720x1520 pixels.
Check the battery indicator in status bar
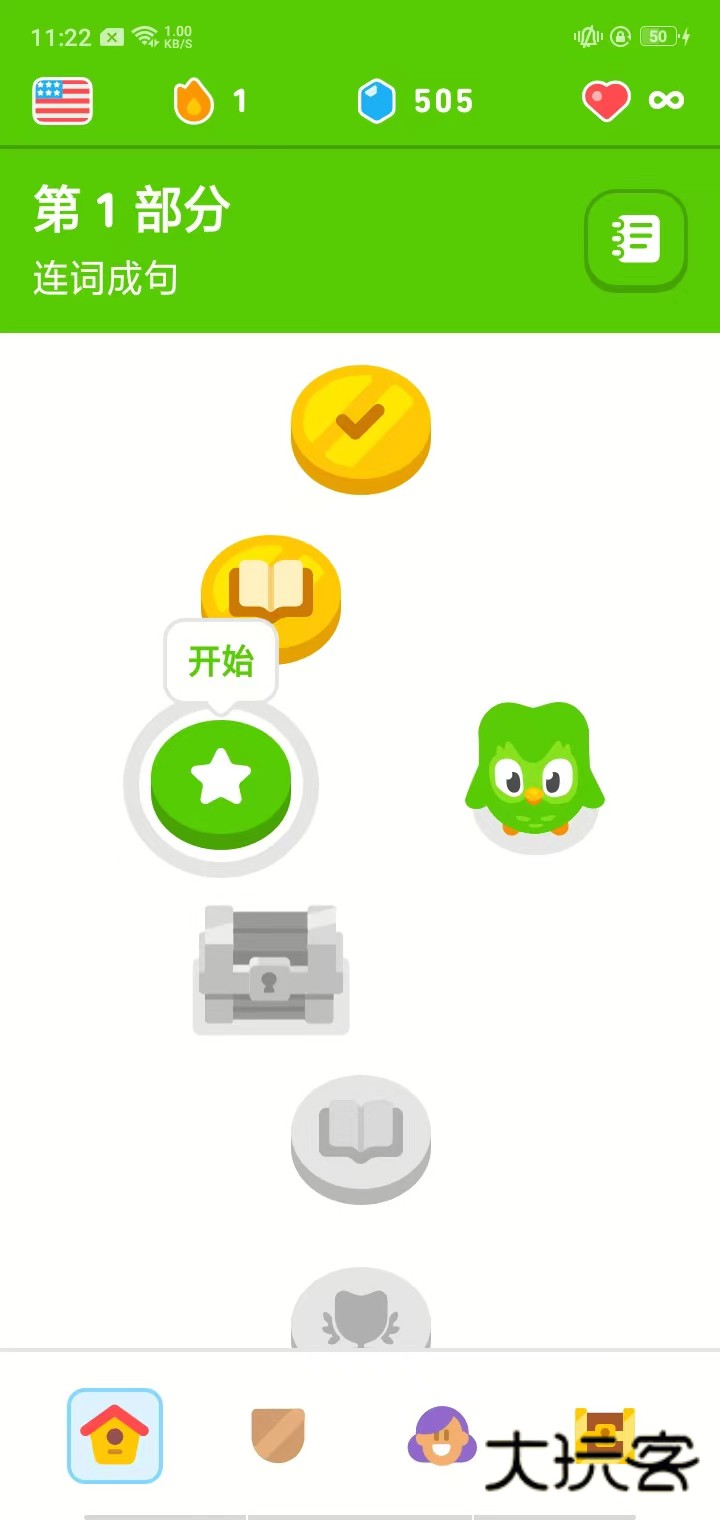[659, 36]
